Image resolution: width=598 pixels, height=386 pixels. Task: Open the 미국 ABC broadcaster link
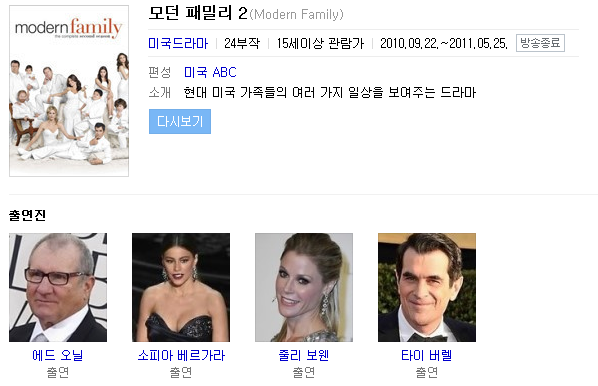point(210,72)
